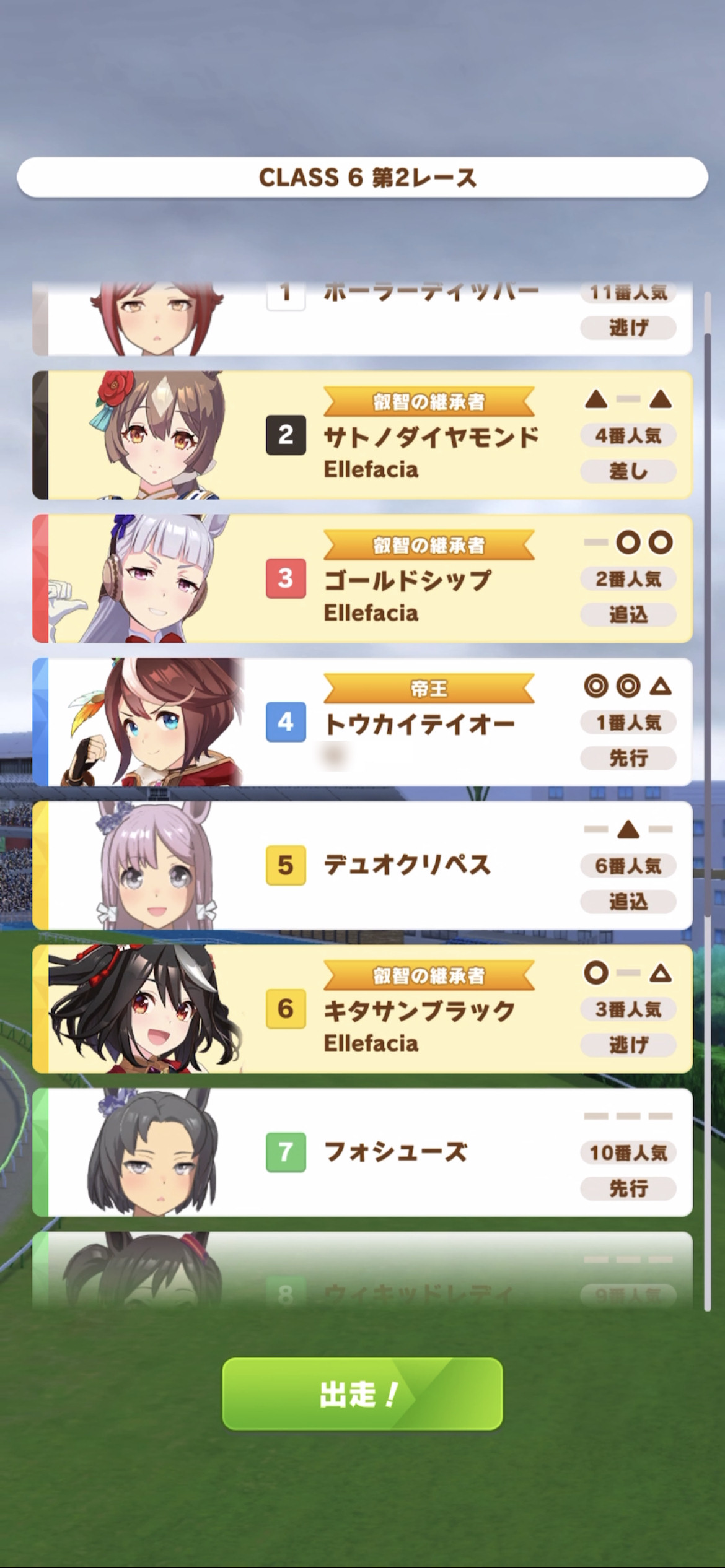Open entry 2 サトノダイヤモンド
The image size is (725, 1568).
click(362, 435)
